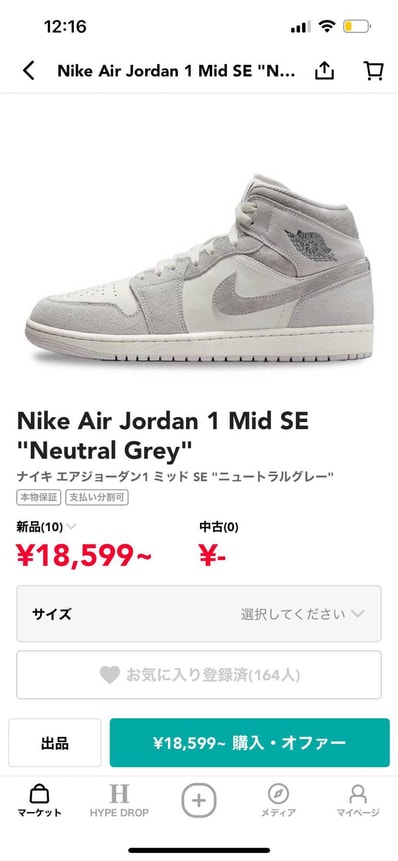Share this Air Jordan 1 listing
Viewport: 398px width, 861px height.
click(x=324, y=70)
